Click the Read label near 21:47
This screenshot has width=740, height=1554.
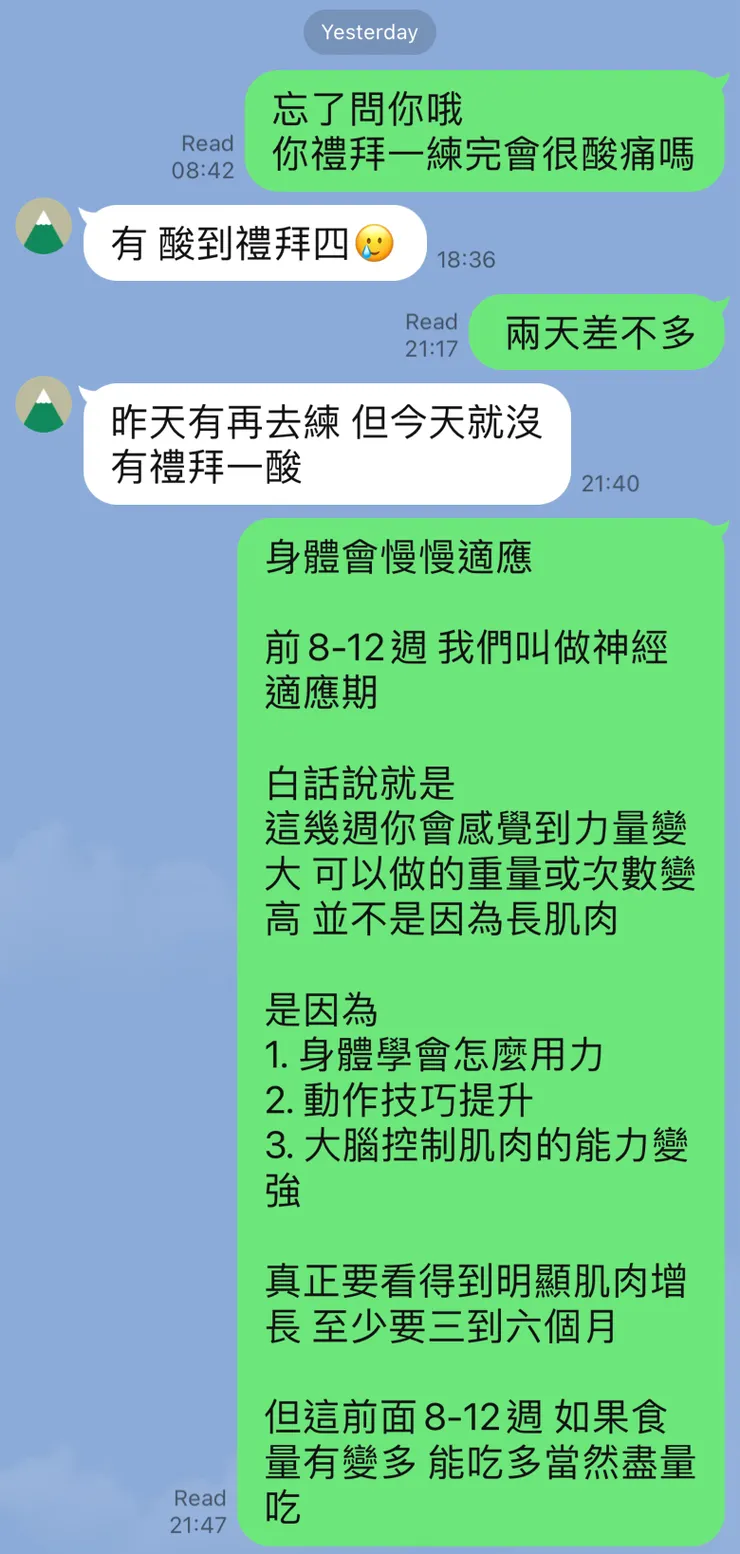200,1498
